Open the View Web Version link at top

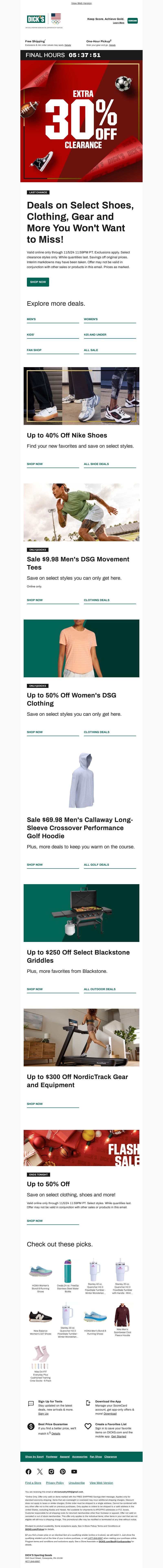click(81, 3)
